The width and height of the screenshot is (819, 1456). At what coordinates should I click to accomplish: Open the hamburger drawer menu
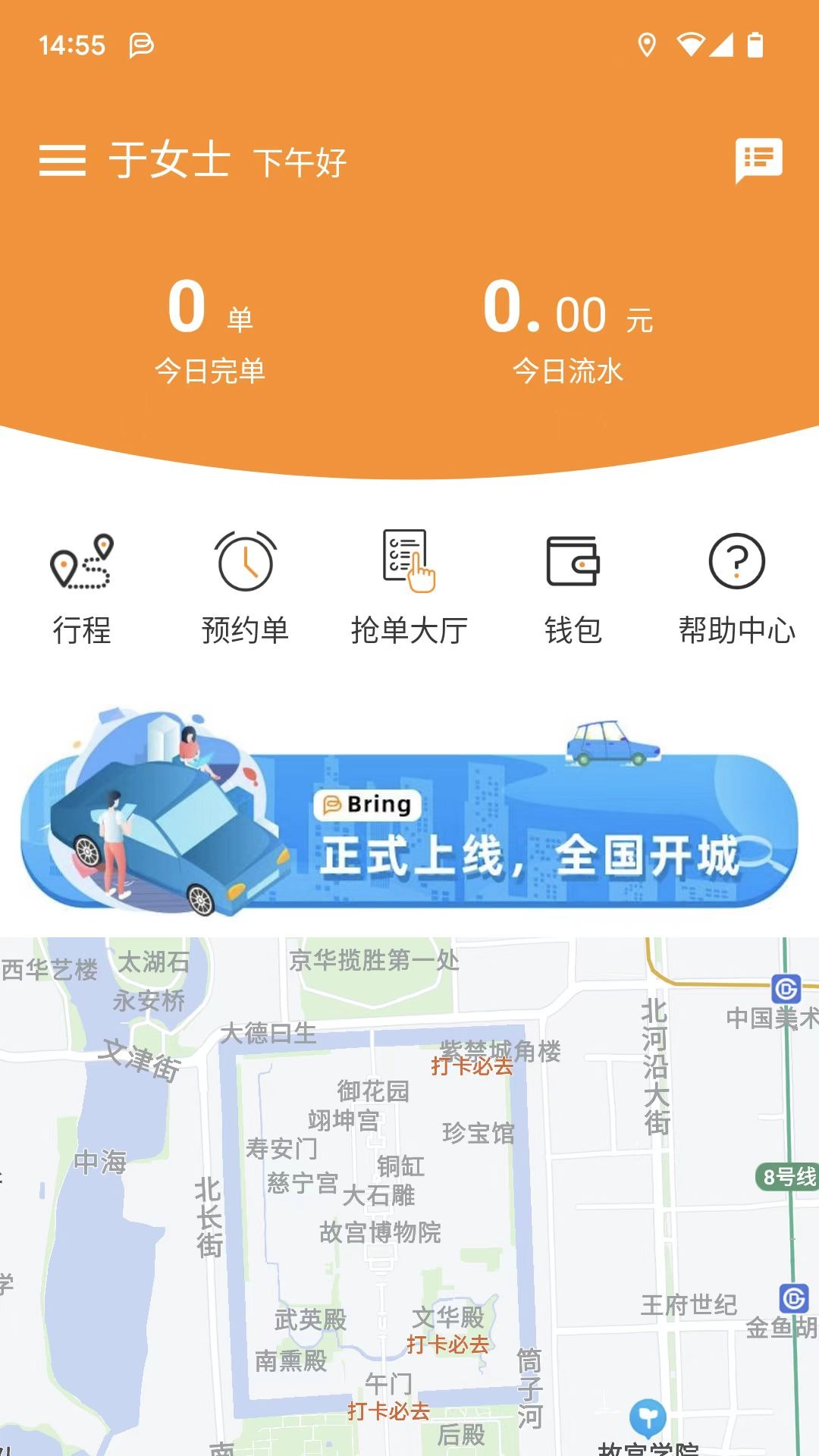pos(62,161)
